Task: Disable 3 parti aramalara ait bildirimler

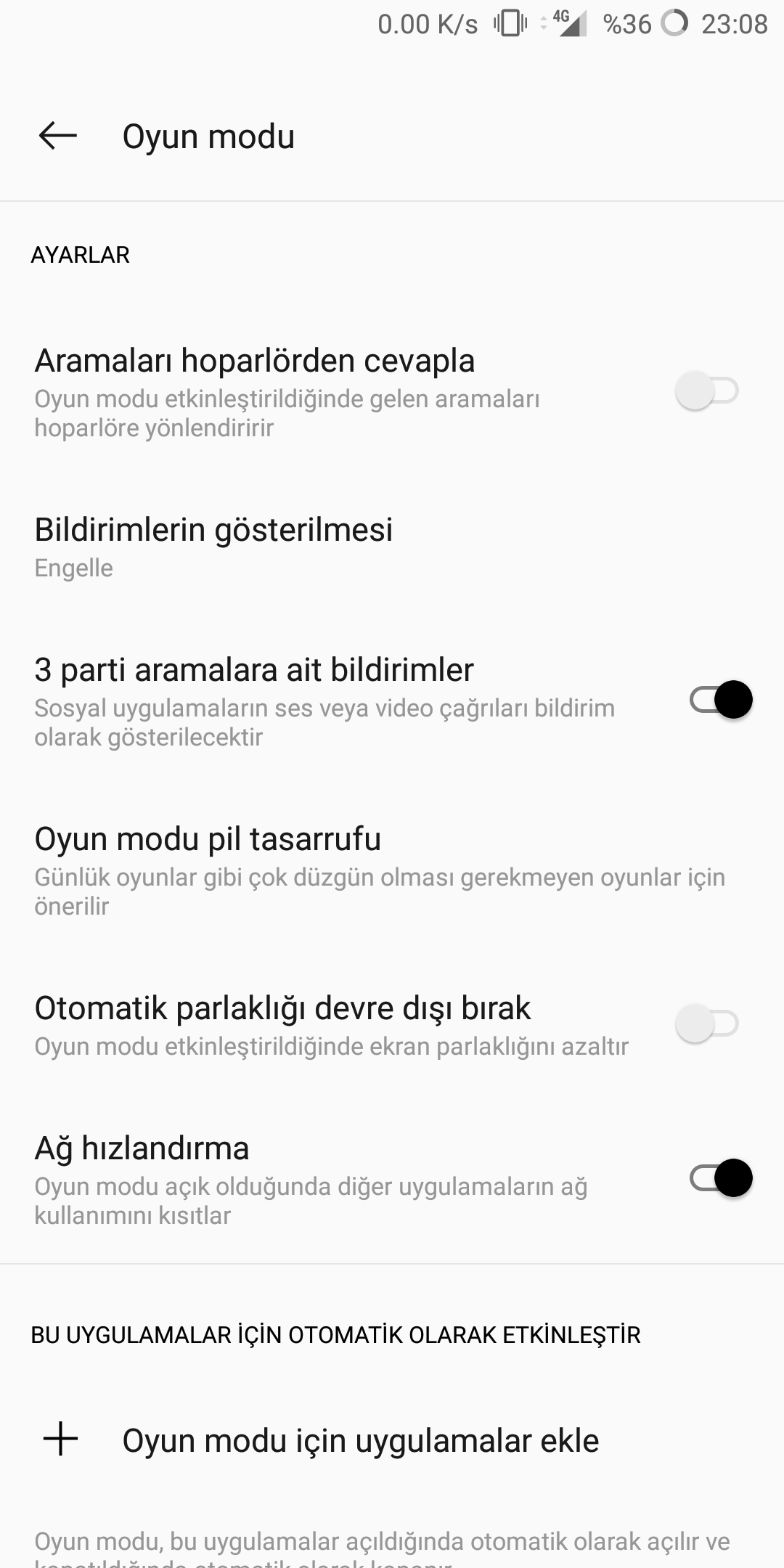Action: [721, 700]
